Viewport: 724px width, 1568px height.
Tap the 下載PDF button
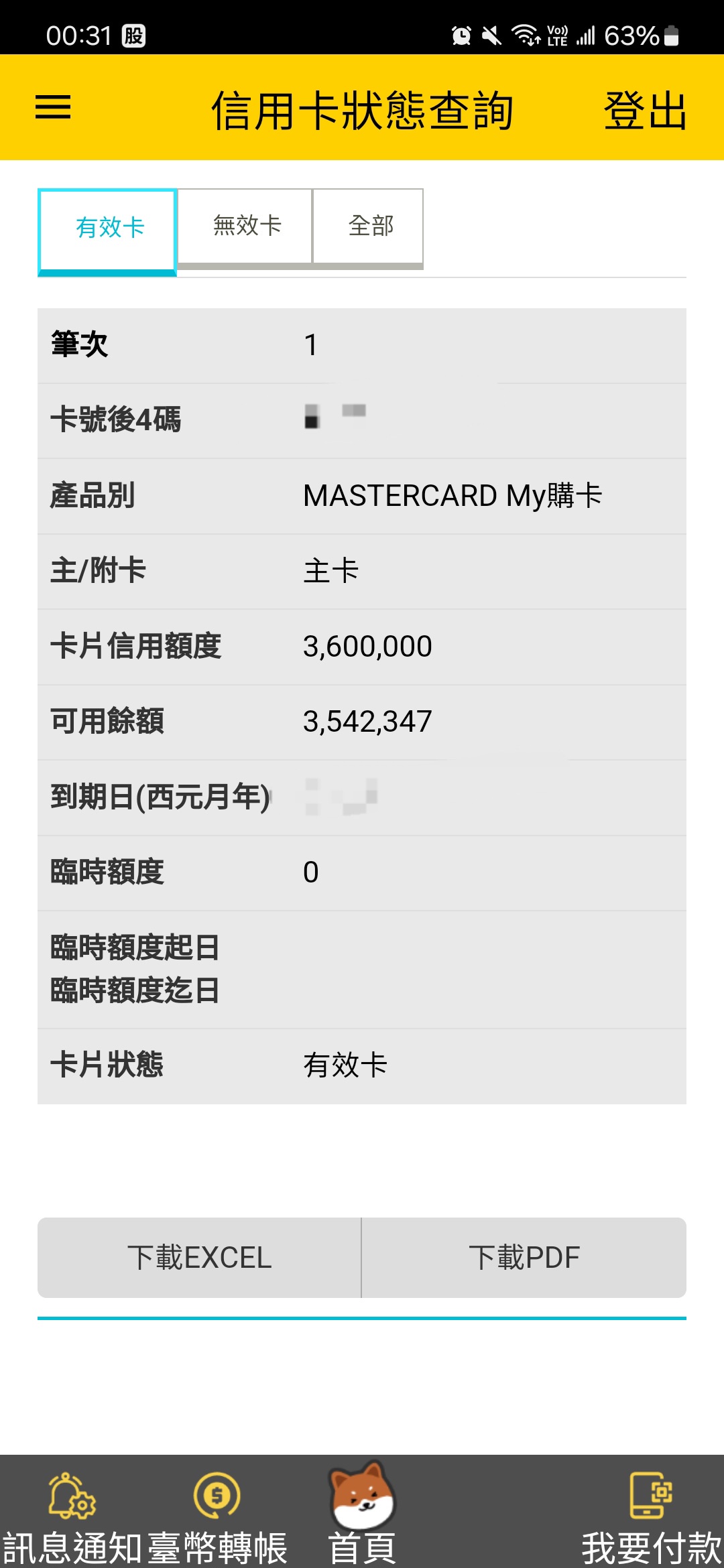[524, 1257]
